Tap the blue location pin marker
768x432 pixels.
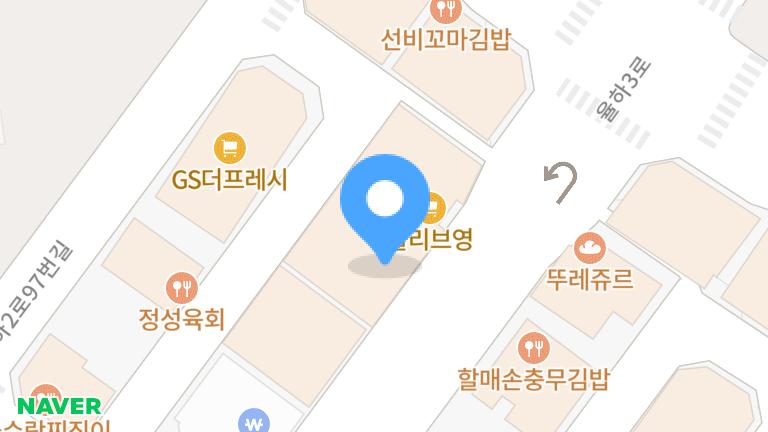pyautogui.click(x=384, y=203)
